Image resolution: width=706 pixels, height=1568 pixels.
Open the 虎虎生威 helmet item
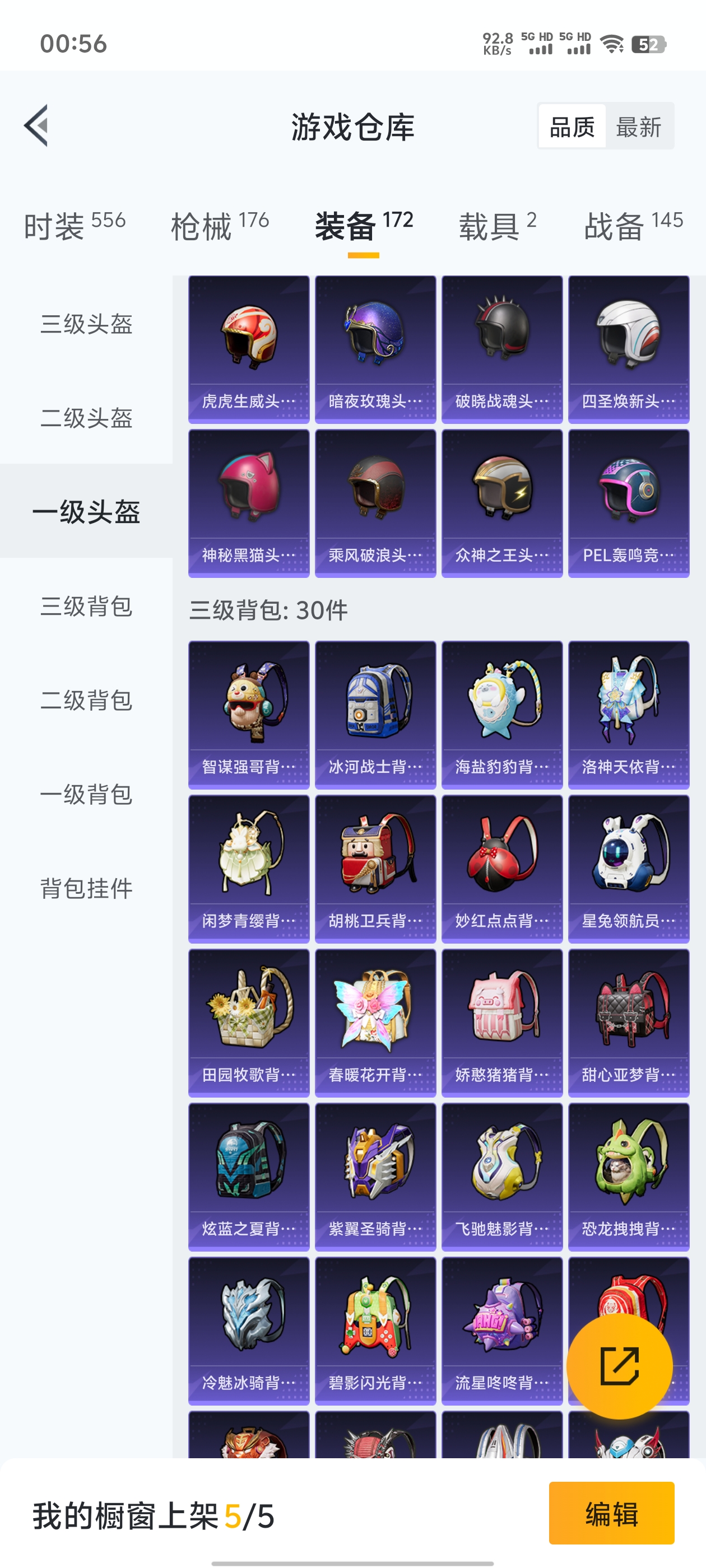pyautogui.click(x=249, y=349)
